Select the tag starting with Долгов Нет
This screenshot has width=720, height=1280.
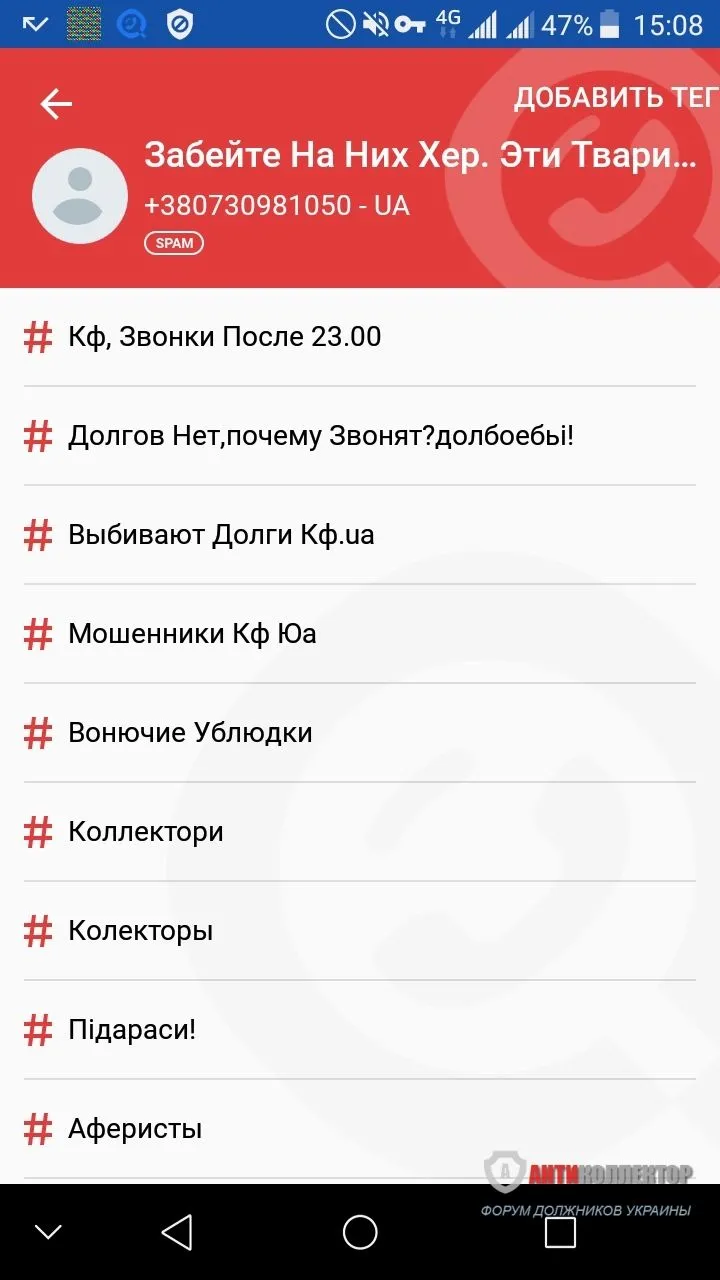point(320,436)
